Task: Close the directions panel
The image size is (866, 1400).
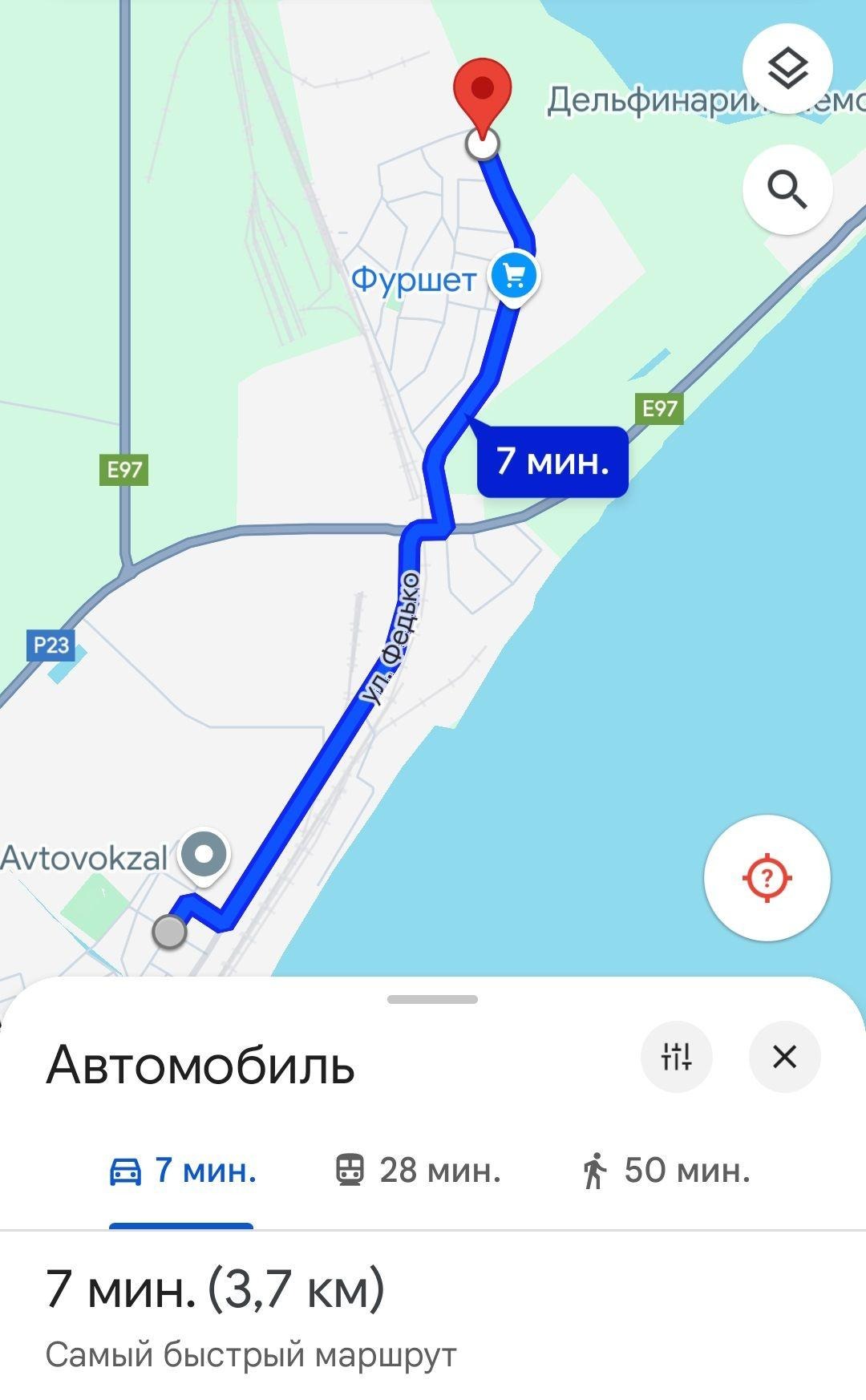Action: [x=784, y=1057]
